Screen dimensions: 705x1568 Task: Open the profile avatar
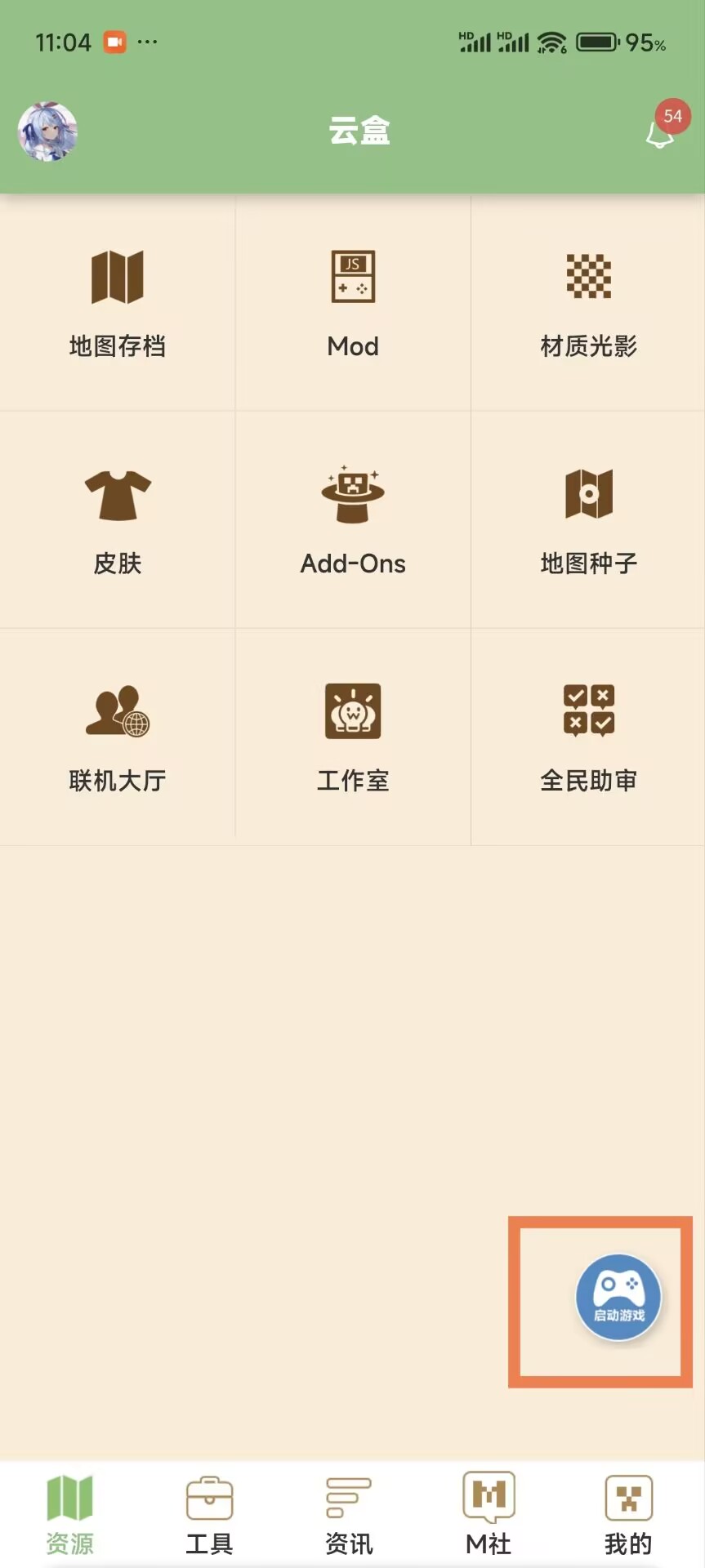[x=47, y=131]
